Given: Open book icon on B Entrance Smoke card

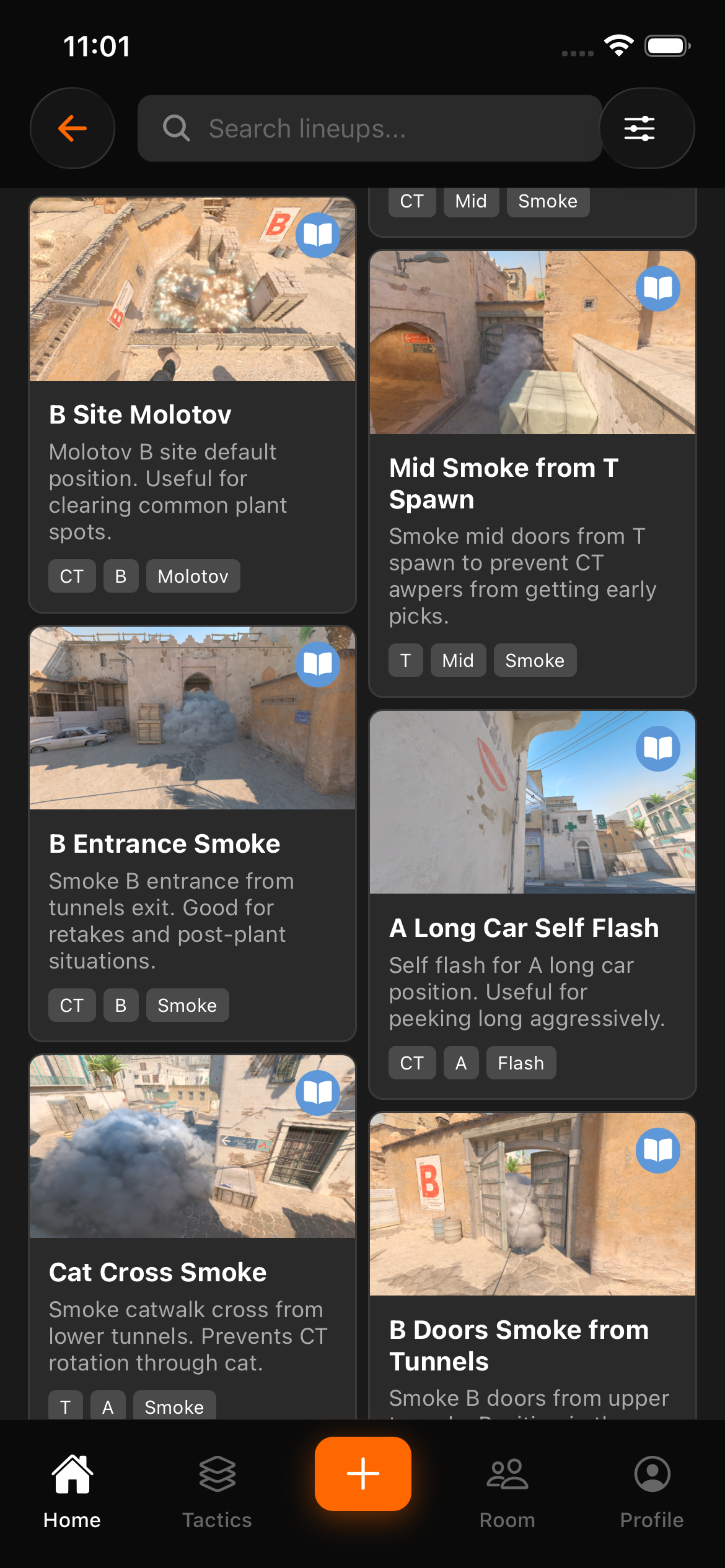Looking at the screenshot, I should coord(318,663).
